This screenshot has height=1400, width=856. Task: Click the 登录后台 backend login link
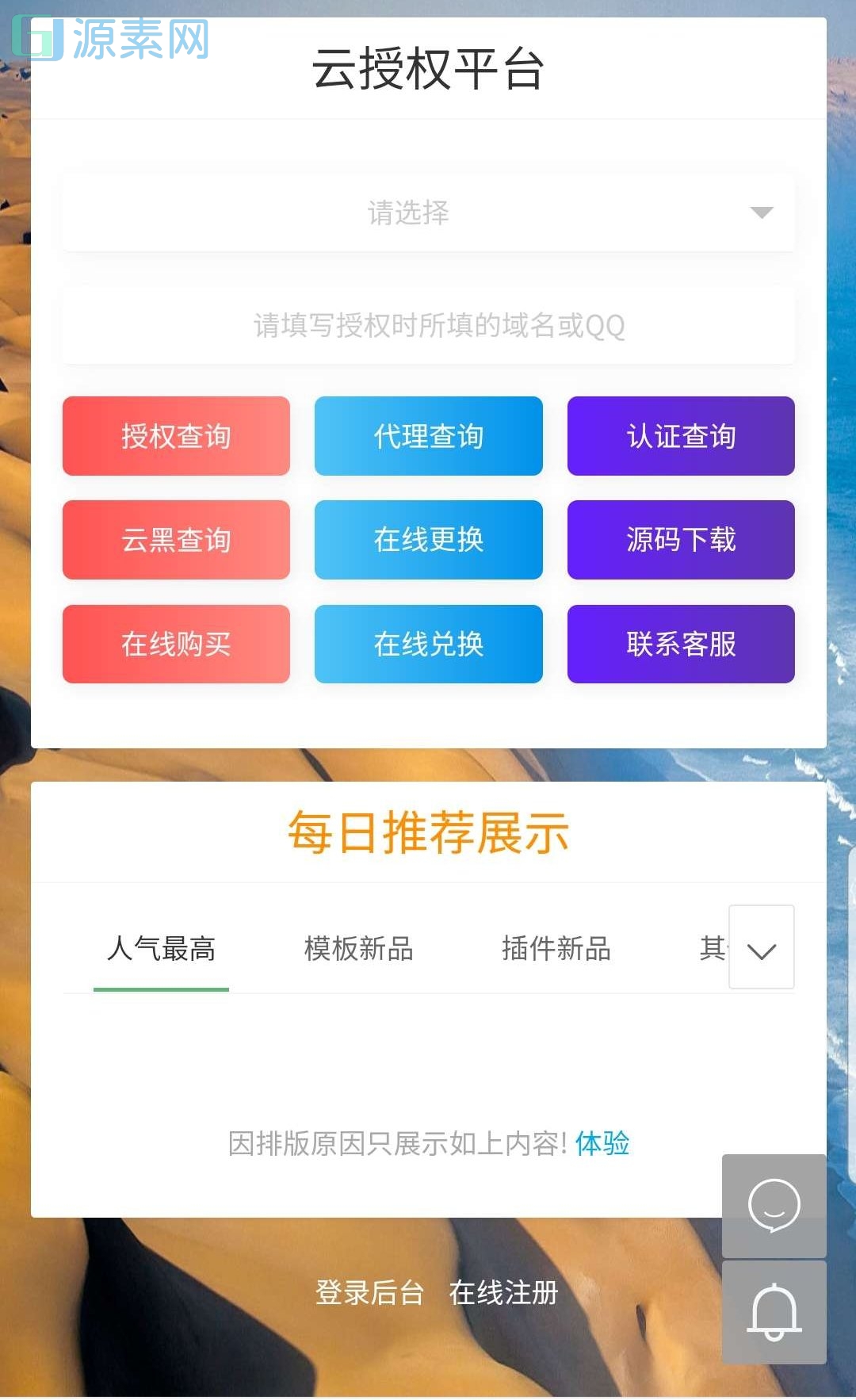[369, 1292]
